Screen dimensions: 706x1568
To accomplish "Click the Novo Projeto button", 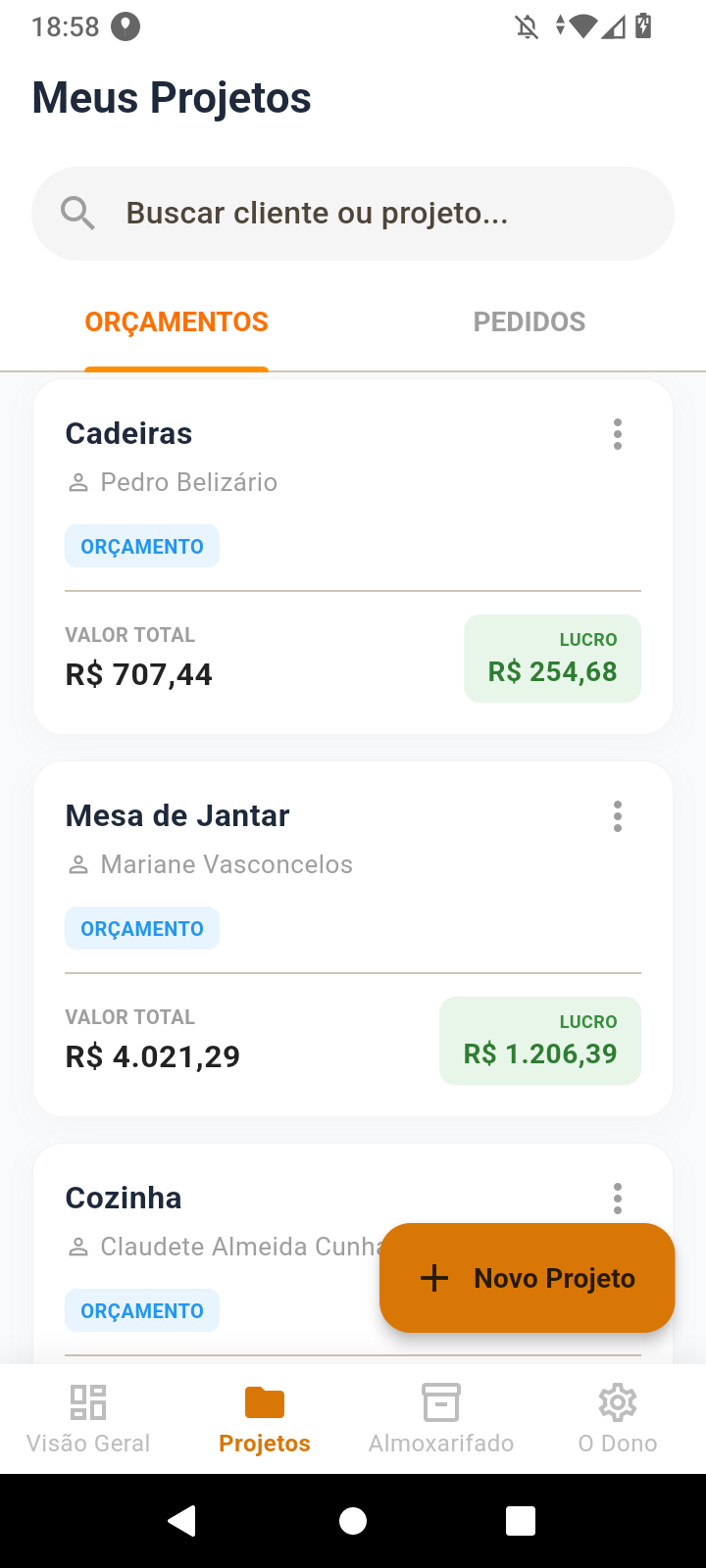I will click(x=527, y=1278).
